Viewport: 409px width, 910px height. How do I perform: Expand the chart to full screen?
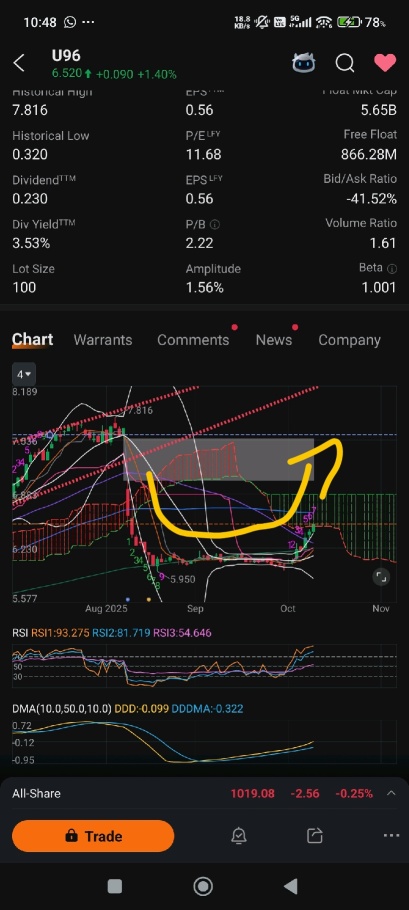381,576
